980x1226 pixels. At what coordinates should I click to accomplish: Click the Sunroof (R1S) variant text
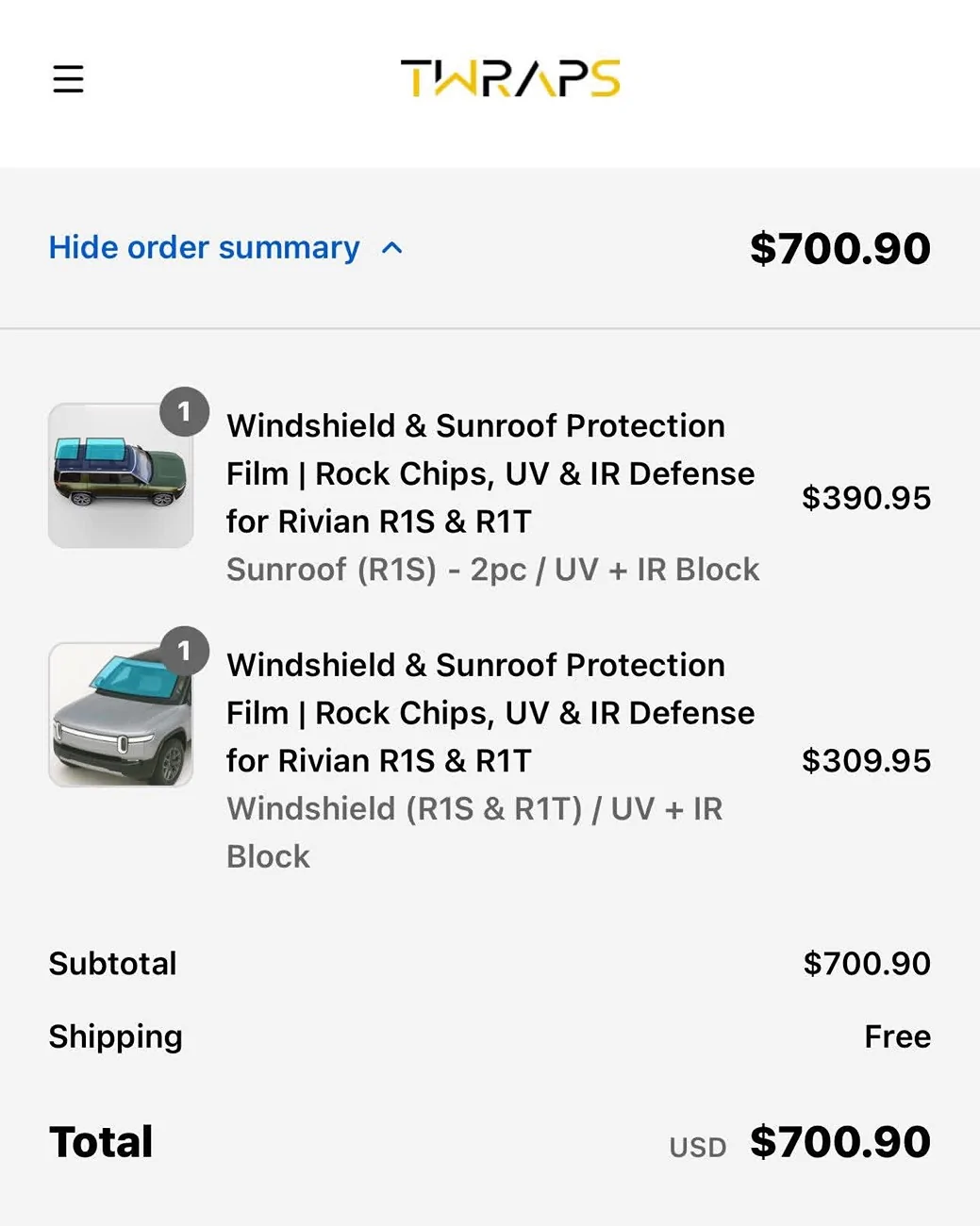point(492,569)
